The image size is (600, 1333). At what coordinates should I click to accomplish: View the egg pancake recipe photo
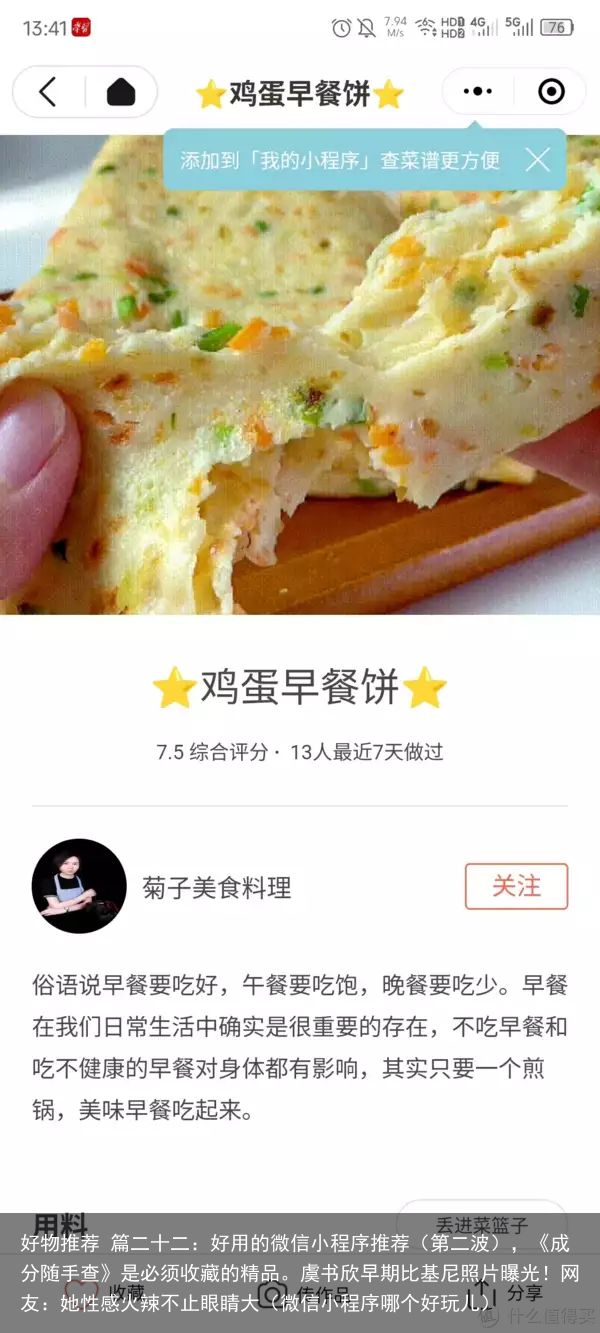coord(300,400)
